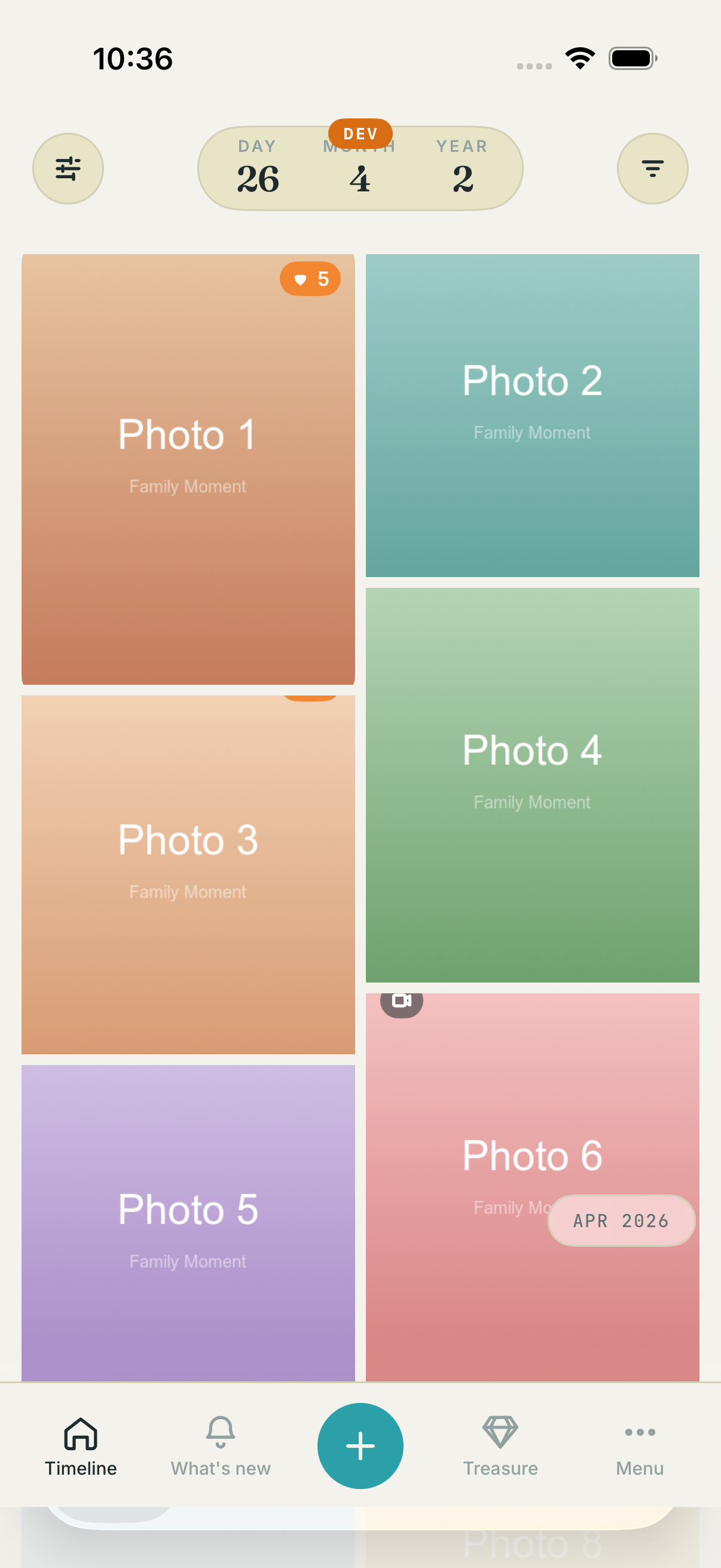Image resolution: width=721 pixels, height=1568 pixels.
Task: Open the Photo 5 tile
Action: (187, 1224)
